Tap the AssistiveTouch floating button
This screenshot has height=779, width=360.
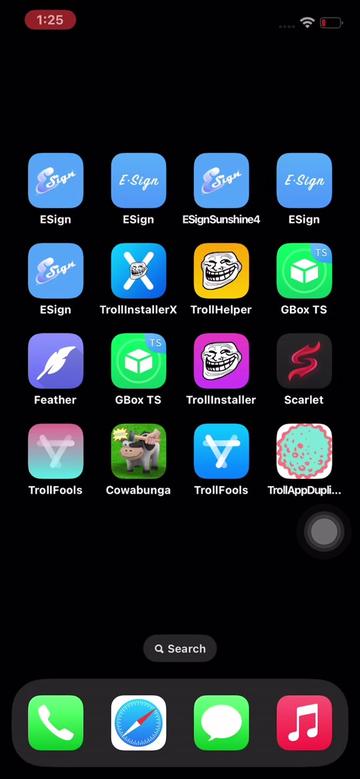click(x=324, y=532)
